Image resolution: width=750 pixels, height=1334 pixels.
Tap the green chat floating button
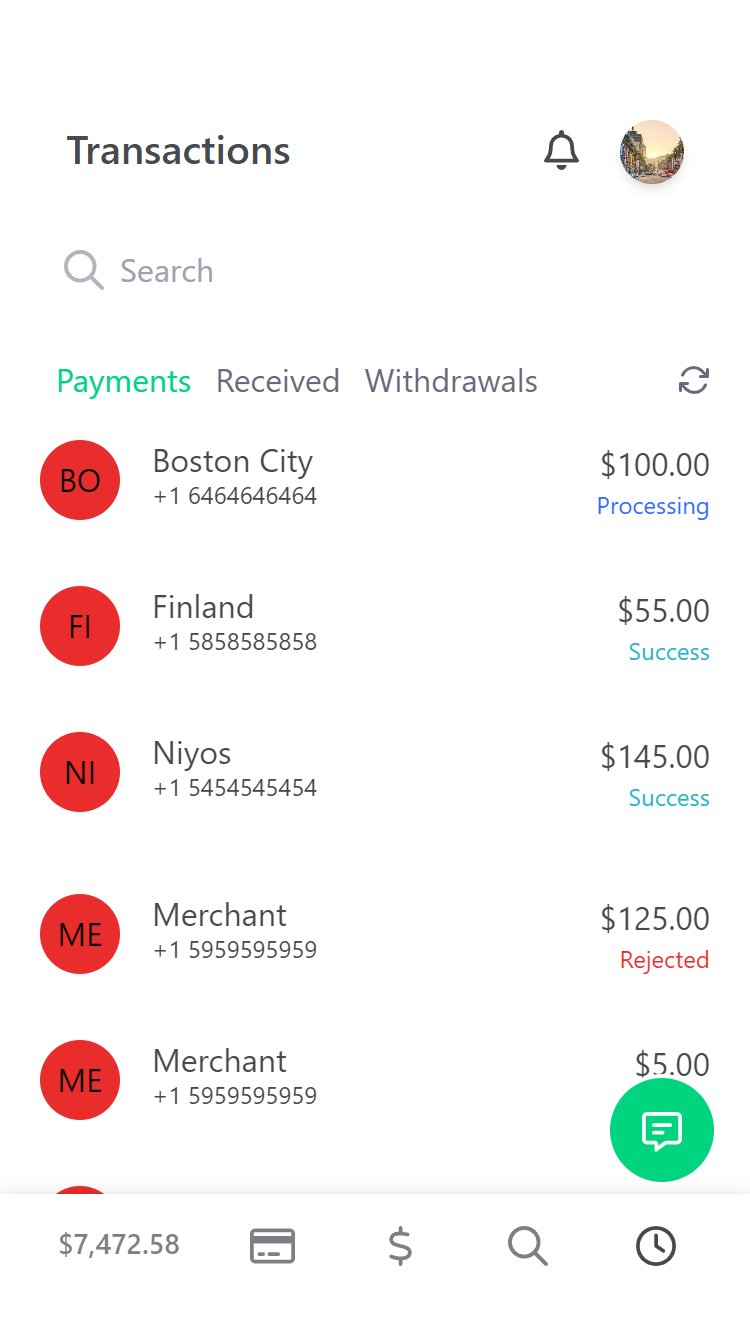pyautogui.click(x=661, y=1130)
